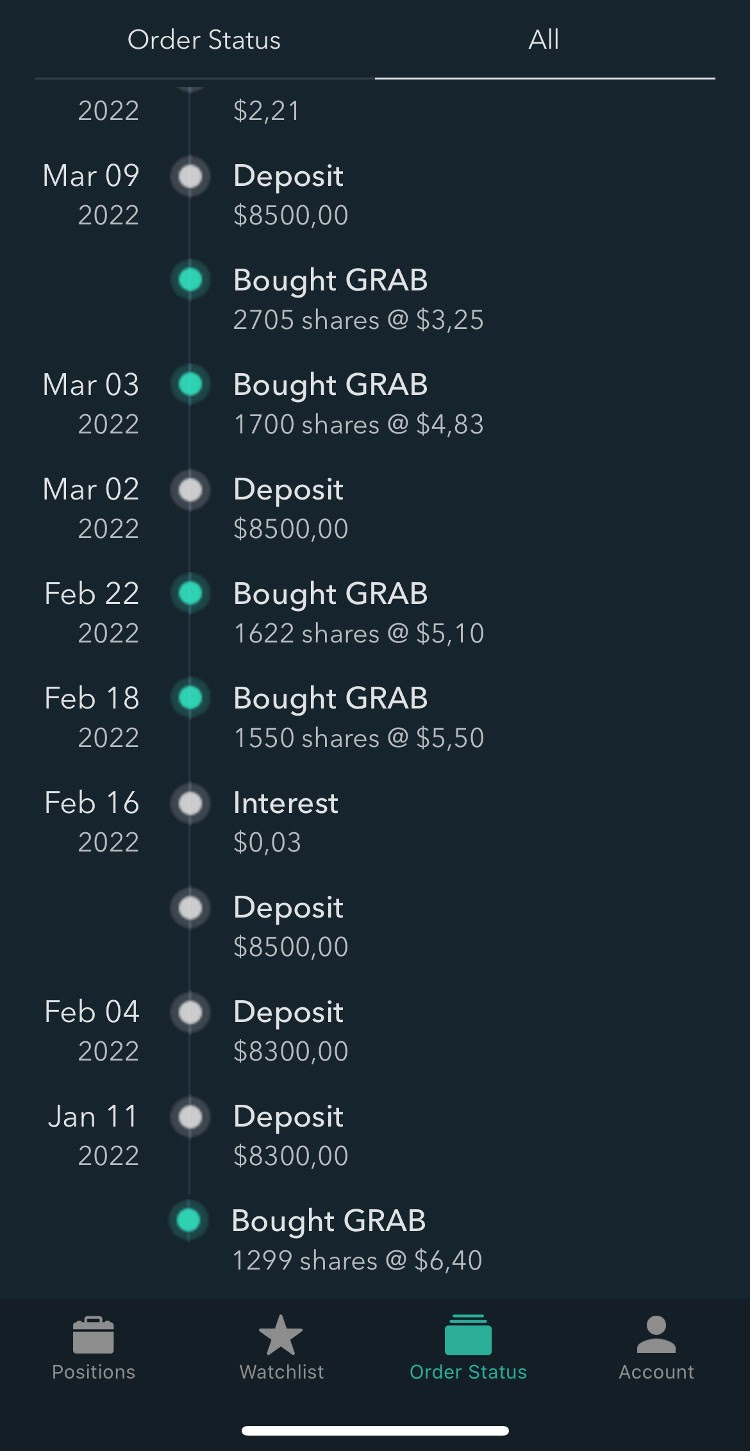View the GRAB purchase of 2705 shares
Image resolution: width=750 pixels, height=1451 pixels.
click(x=375, y=299)
